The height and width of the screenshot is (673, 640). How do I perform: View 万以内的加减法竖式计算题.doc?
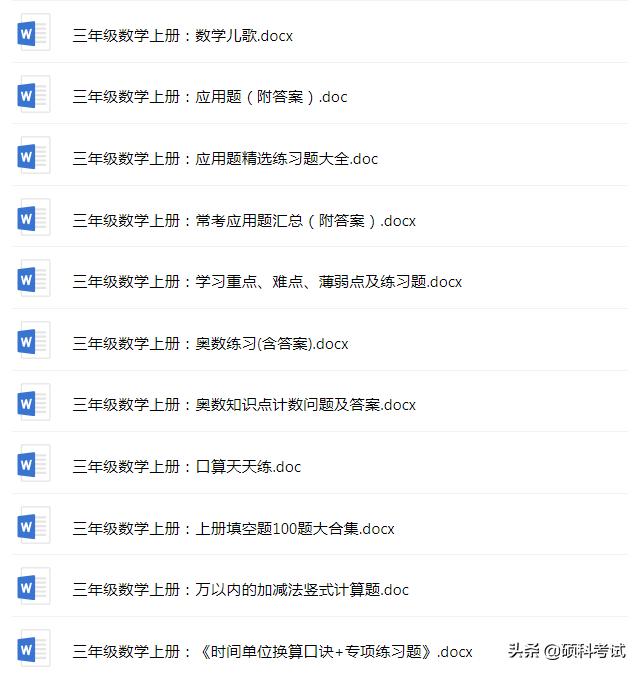tap(240, 590)
